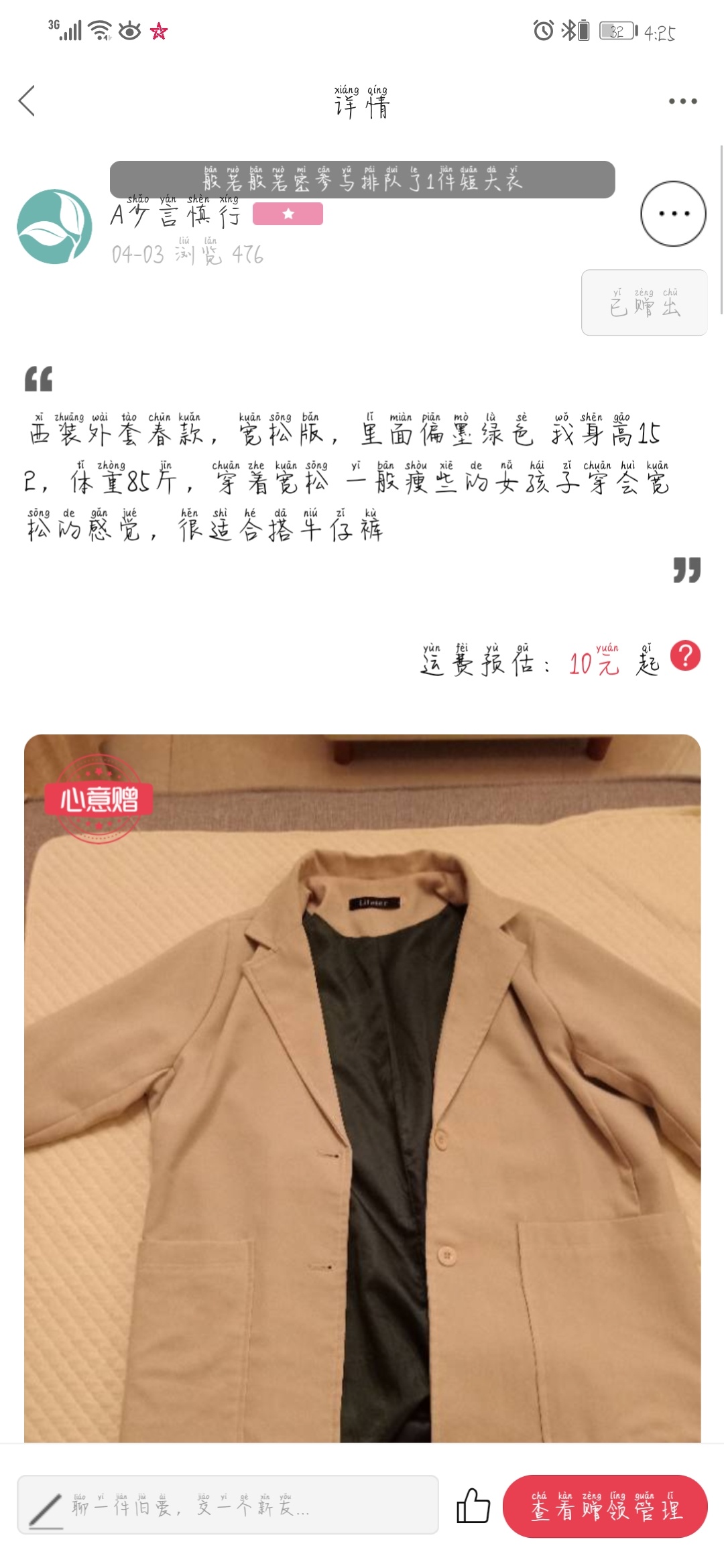Screen dimensions: 724x1568
Task: View the blazer photo in full
Action: [x=363, y=1088]
